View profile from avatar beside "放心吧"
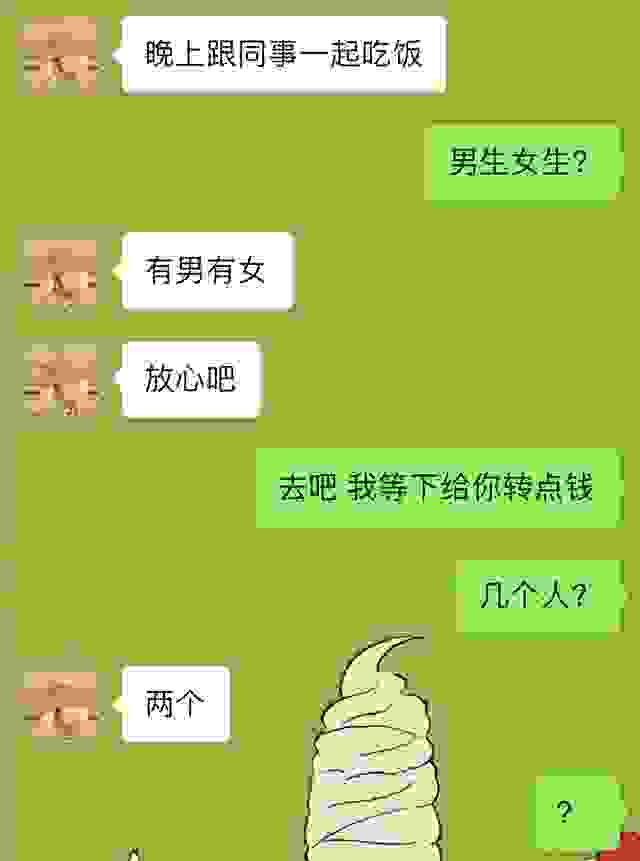Viewport: 640px width, 861px height. point(60,381)
